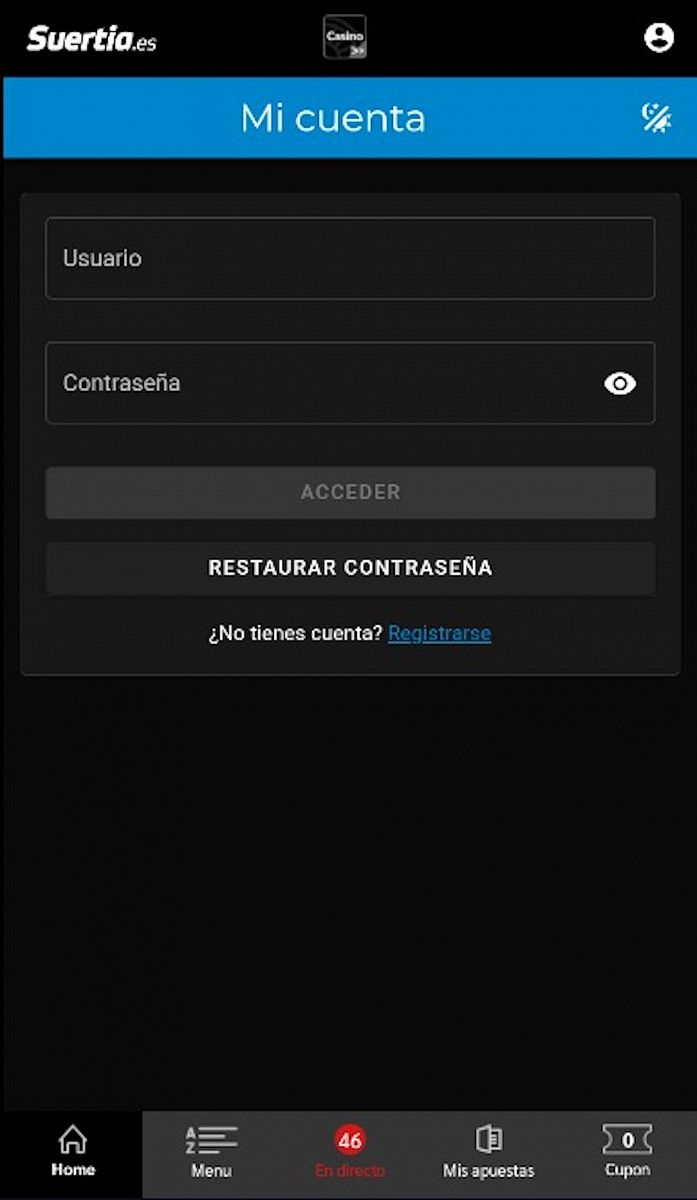This screenshot has height=1200, width=697.
Task: Open the Casino shortcut icon
Action: click(x=345, y=37)
